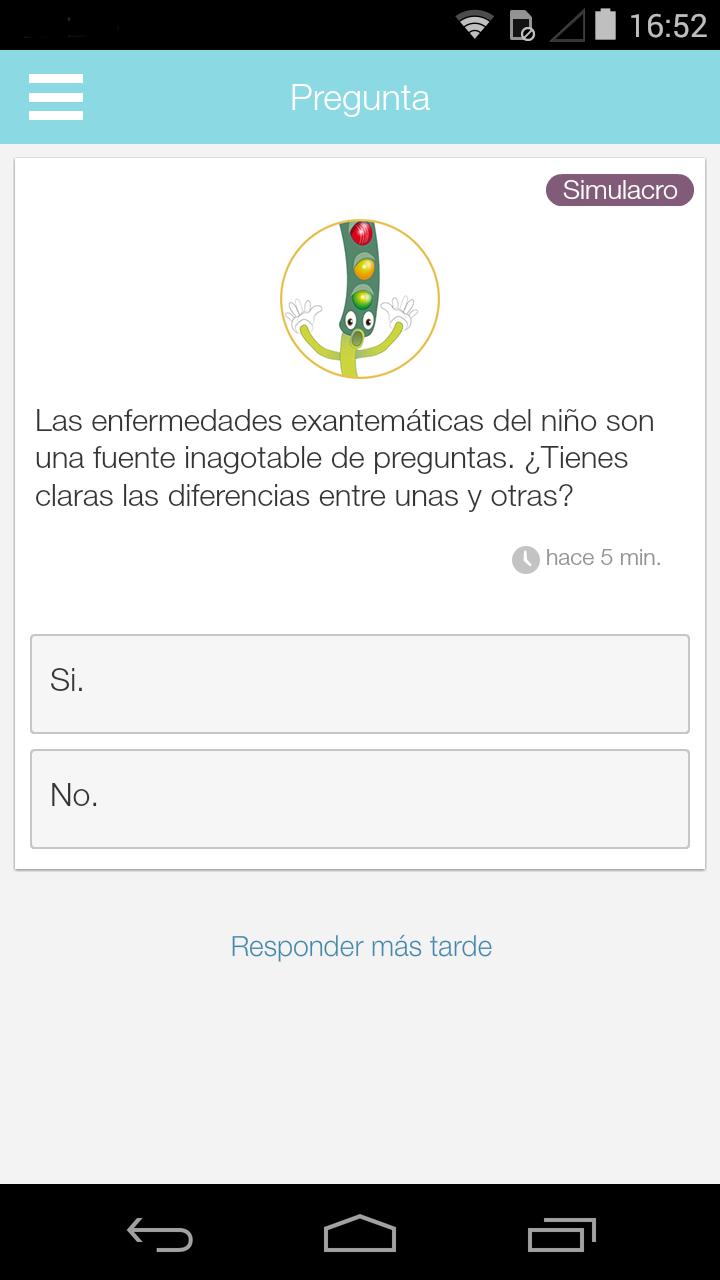This screenshot has height=1280, width=720.
Task: Tap the 'Simulacro' badge
Action: click(x=619, y=190)
